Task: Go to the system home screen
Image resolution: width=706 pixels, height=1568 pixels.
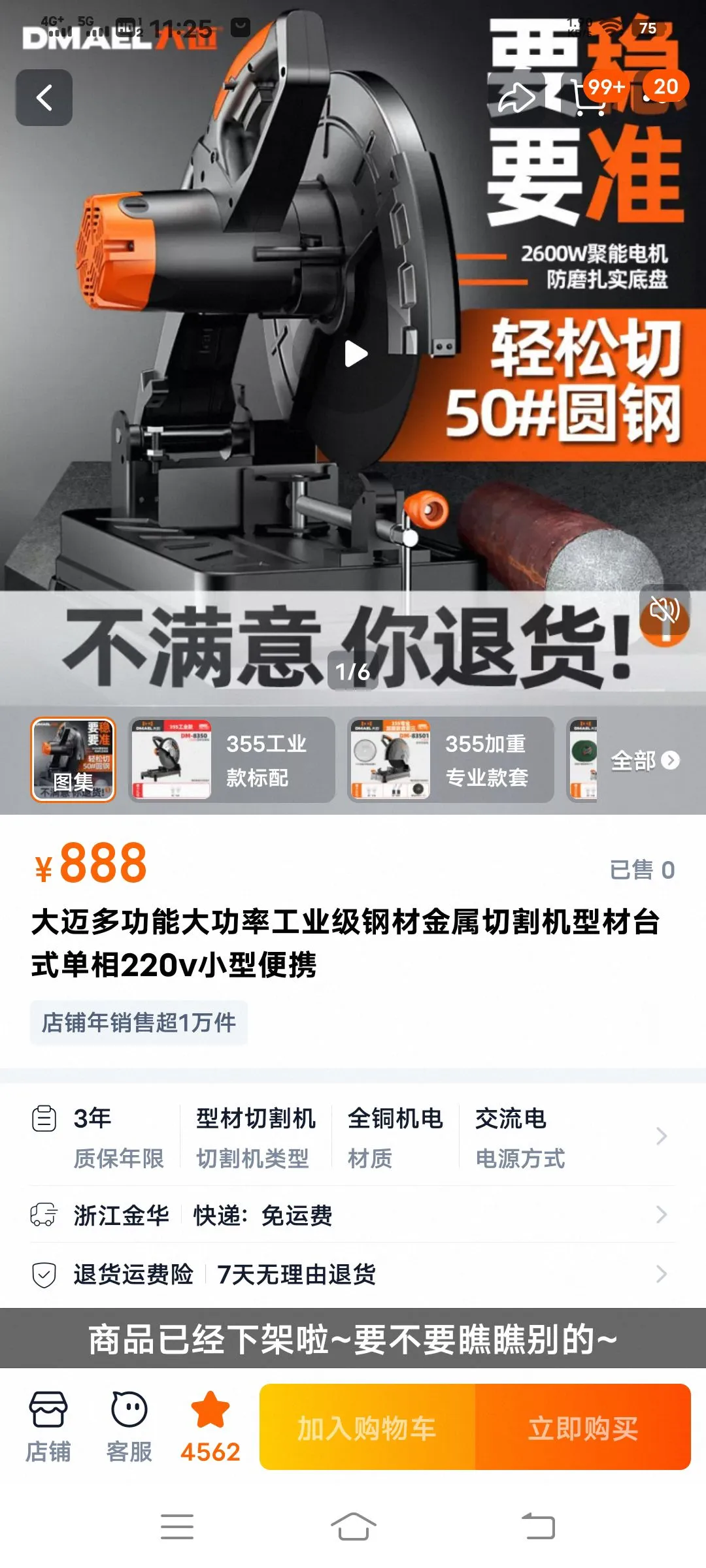Action: pyautogui.click(x=353, y=1527)
